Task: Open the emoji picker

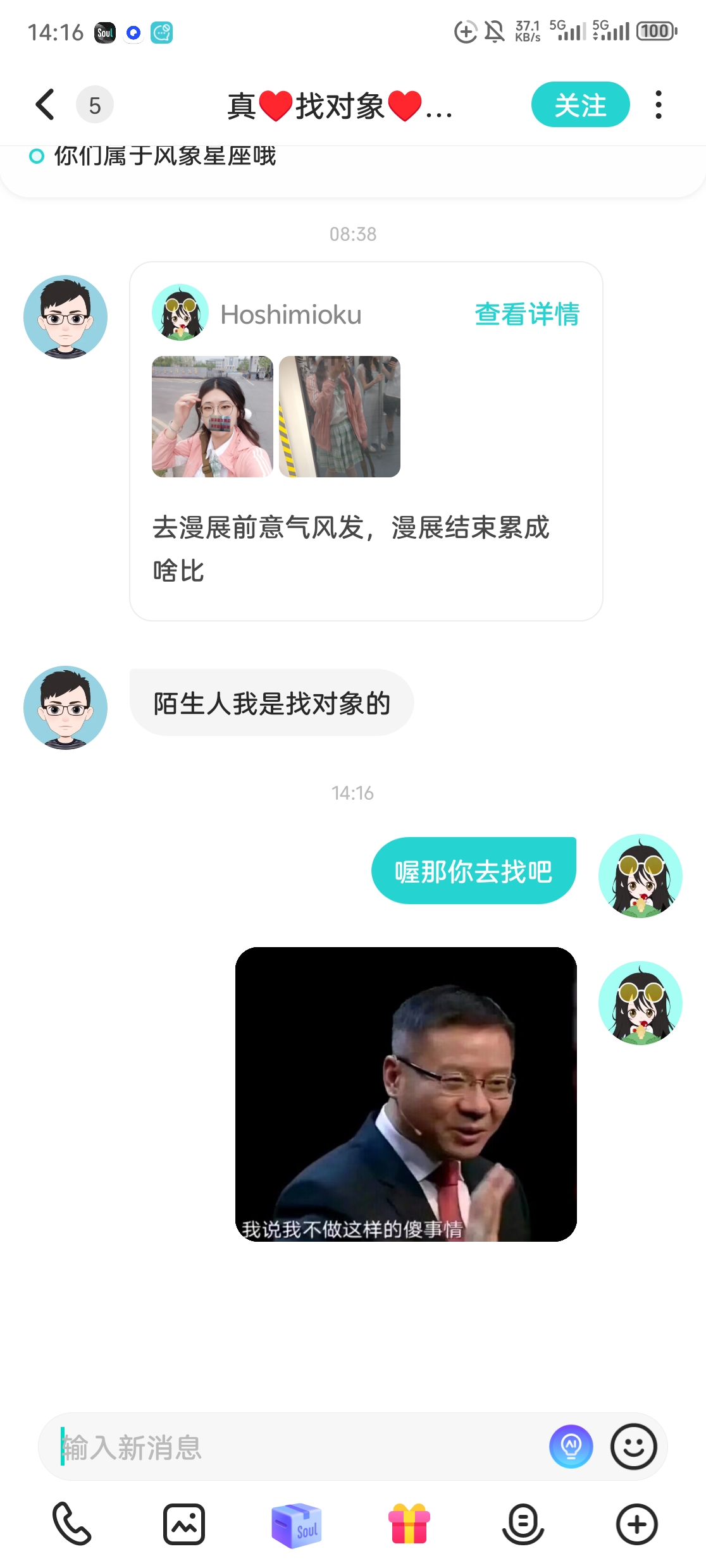Action: pos(633,1447)
